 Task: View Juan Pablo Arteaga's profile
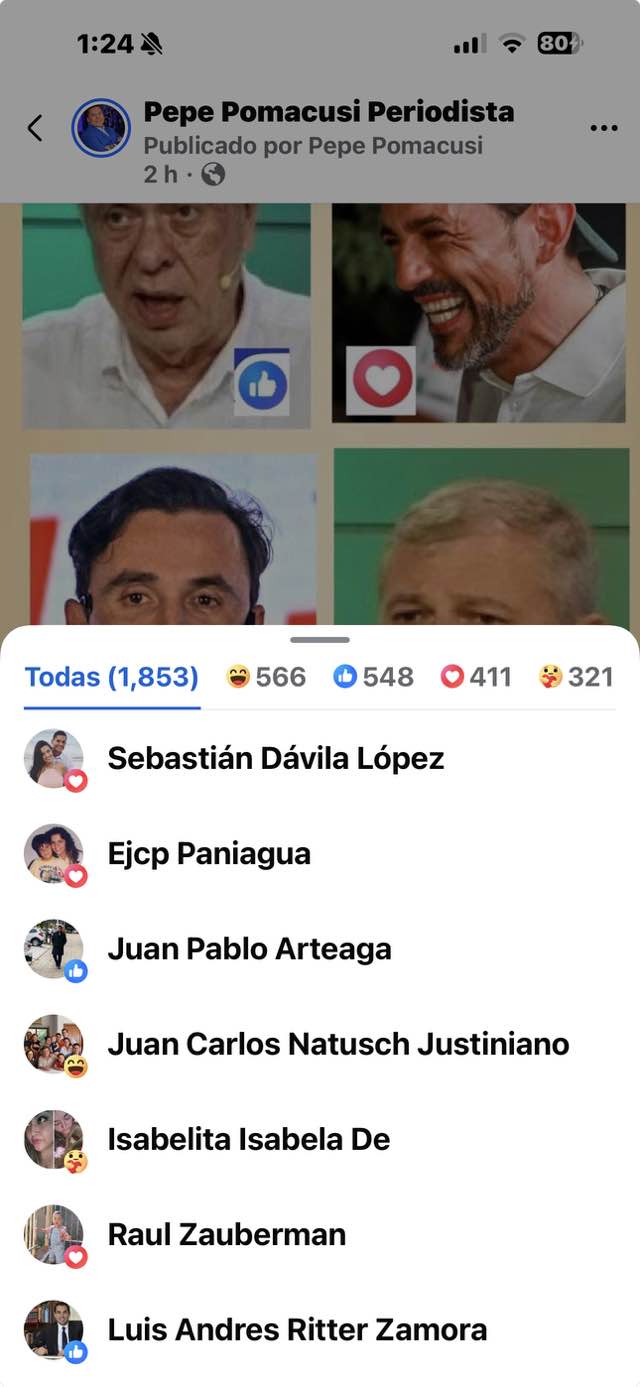pos(249,949)
